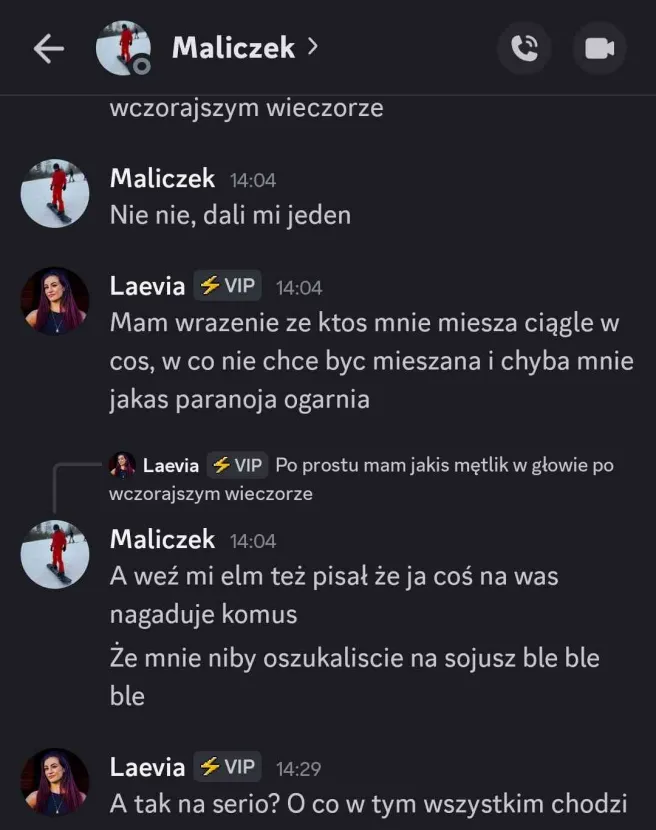The height and width of the screenshot is (830, 656).
Task: Open Maliczek's profile from the header name
Action: [x=233, y=47]
